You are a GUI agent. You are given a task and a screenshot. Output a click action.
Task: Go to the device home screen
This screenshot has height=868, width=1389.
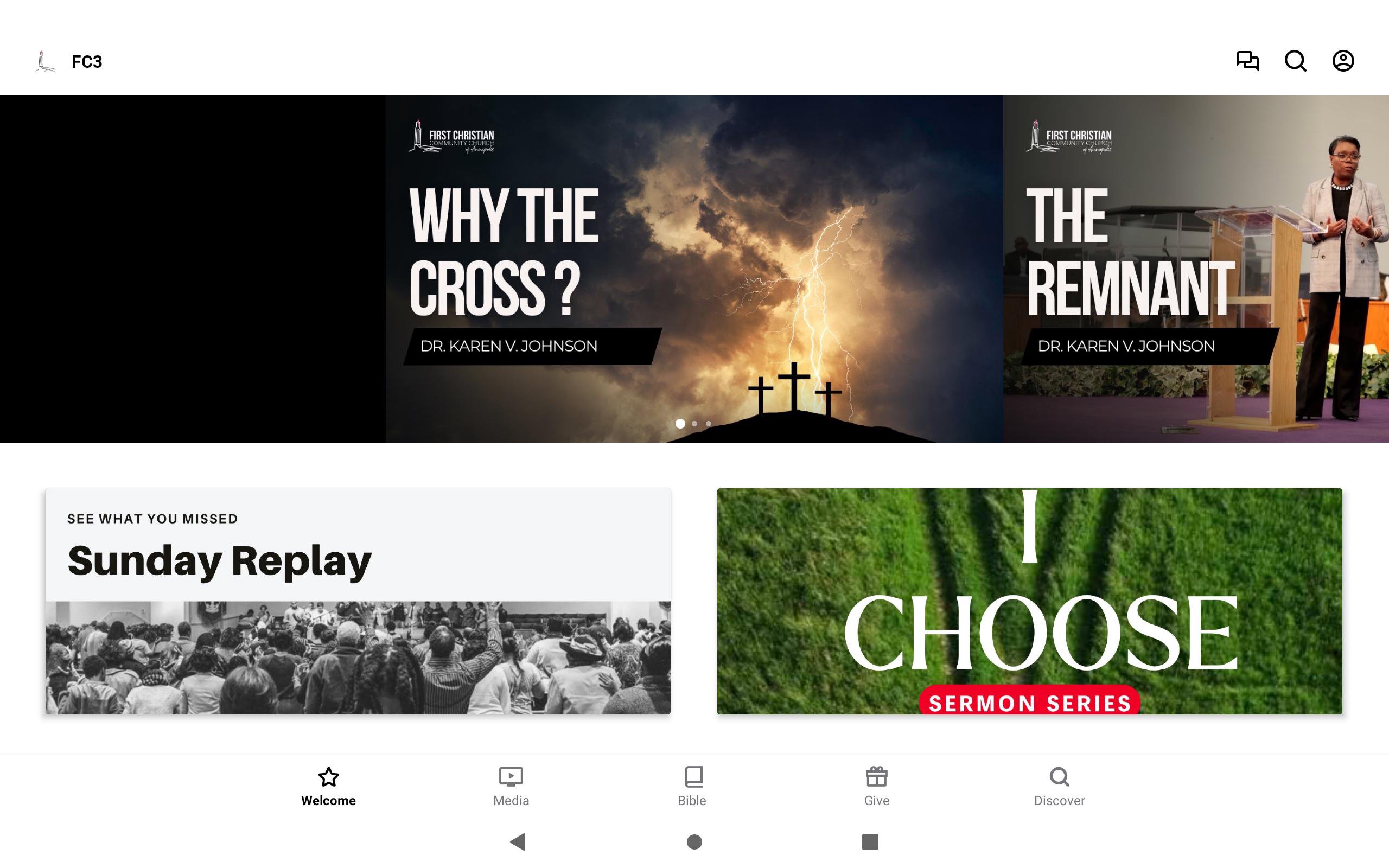click(694, 841)
